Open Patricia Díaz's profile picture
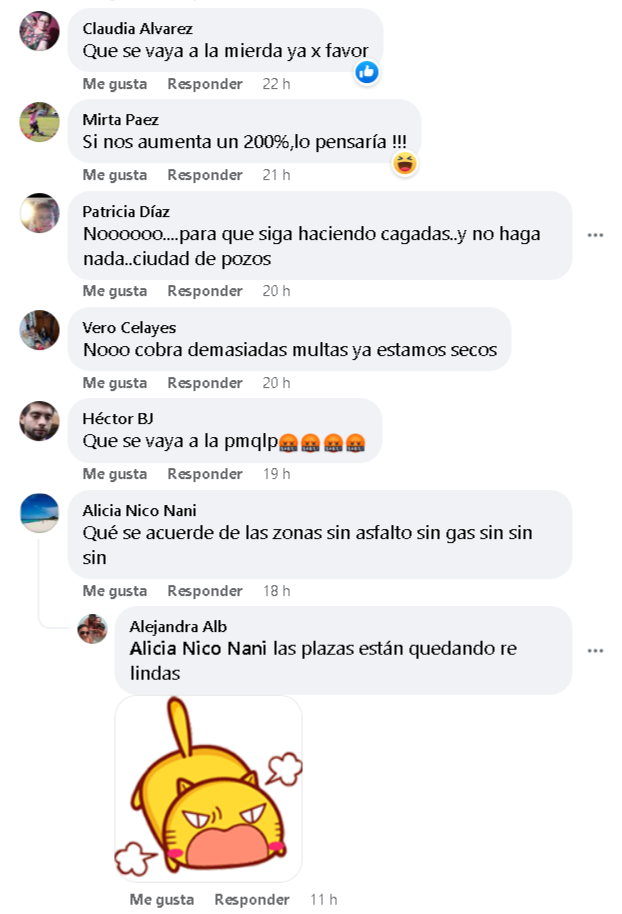The height and width of the screenshot is (914, 622). pyautogui.click(x=40, y=213)
